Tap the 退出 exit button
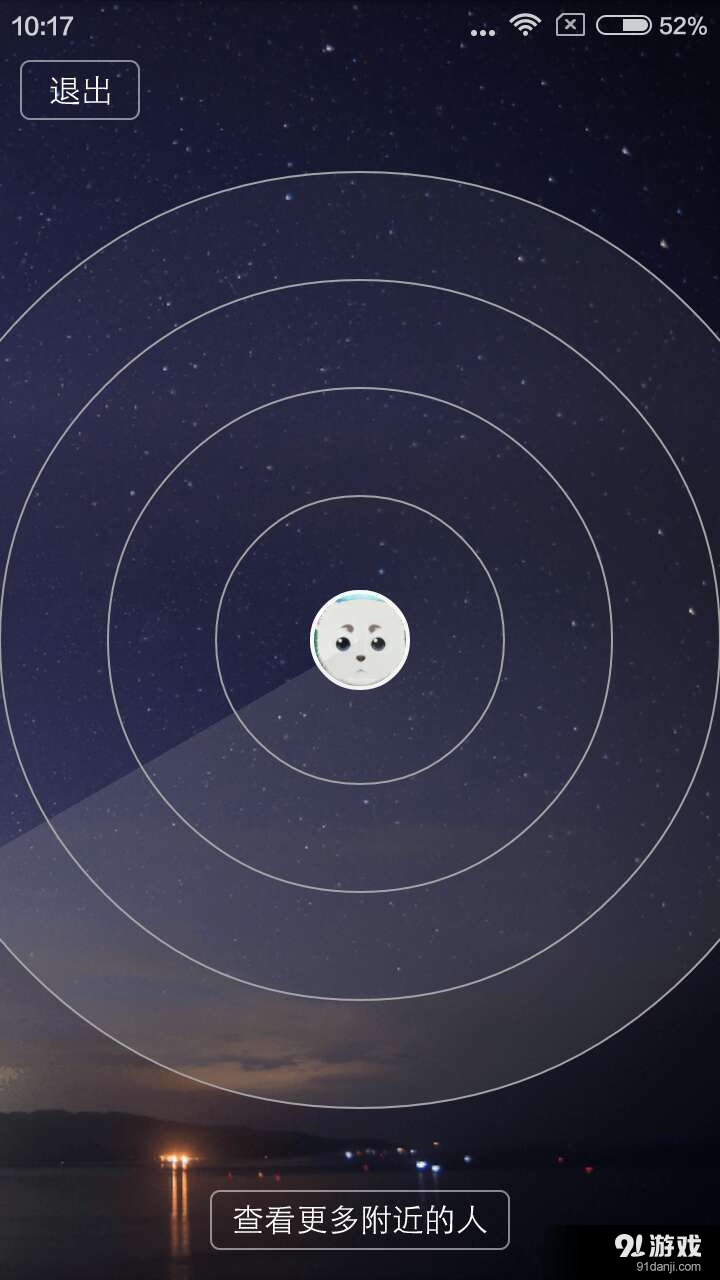The image size is (720, 1280). click(x=80, y=90)
